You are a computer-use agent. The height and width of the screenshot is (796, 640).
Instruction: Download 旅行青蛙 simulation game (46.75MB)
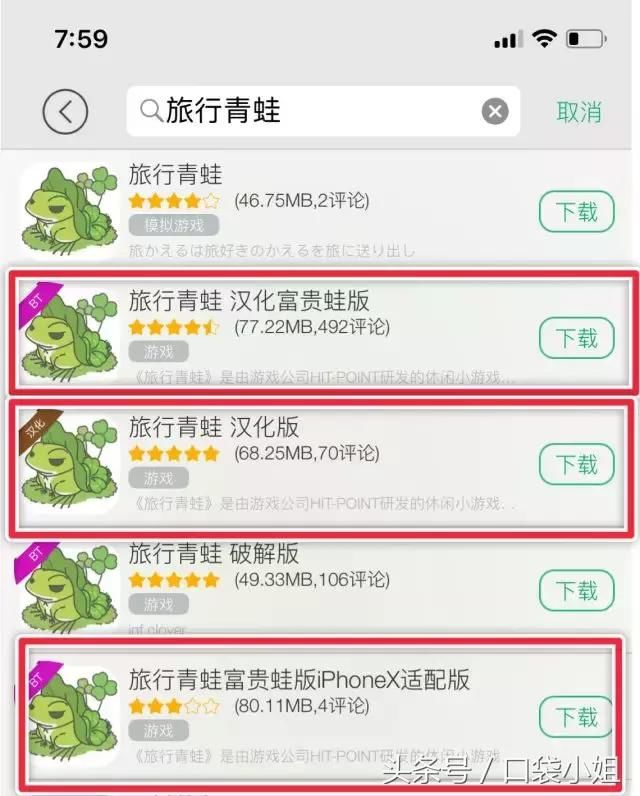coord(576,211)
